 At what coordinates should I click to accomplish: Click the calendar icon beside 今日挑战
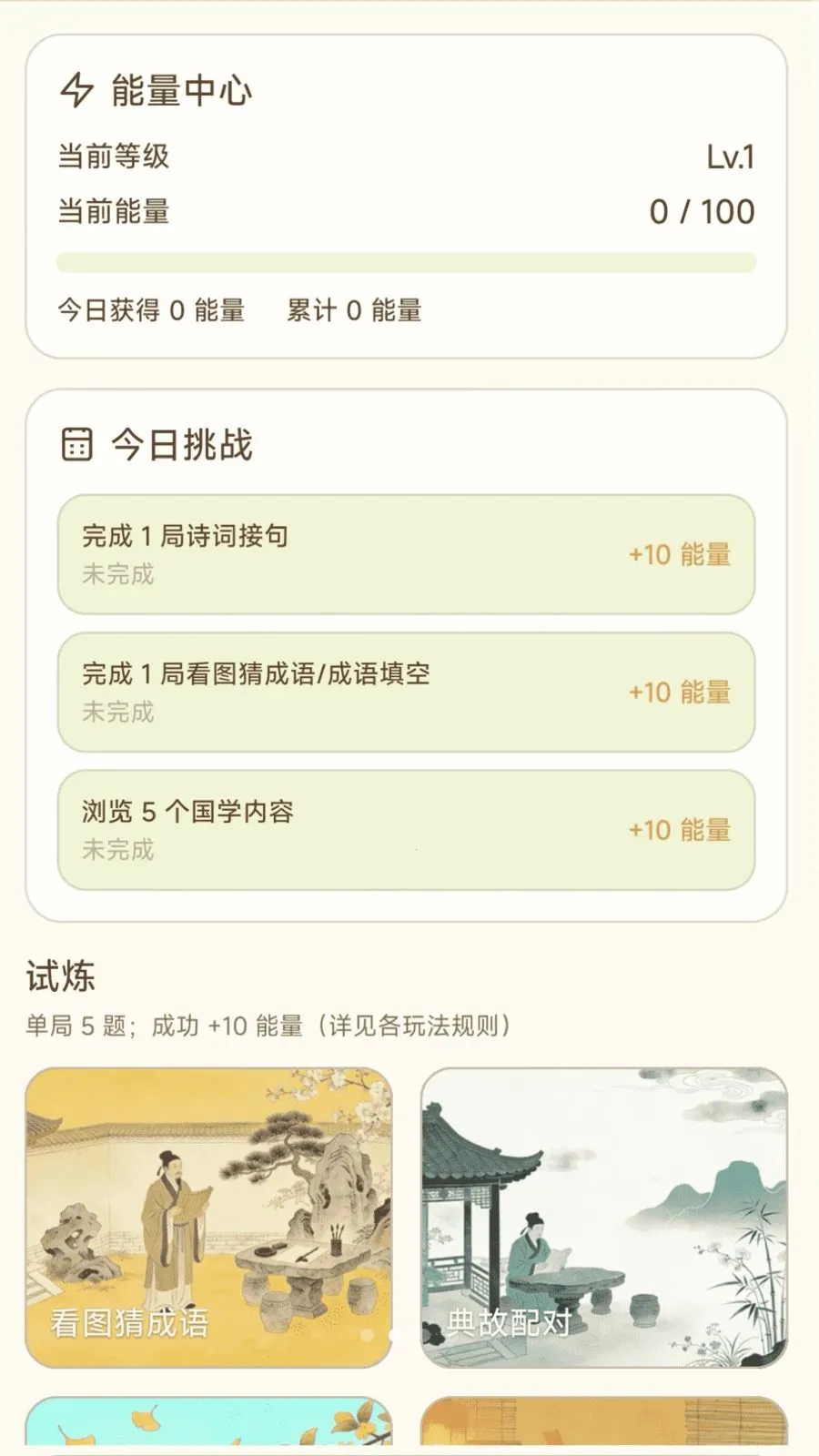click(76, 446)
